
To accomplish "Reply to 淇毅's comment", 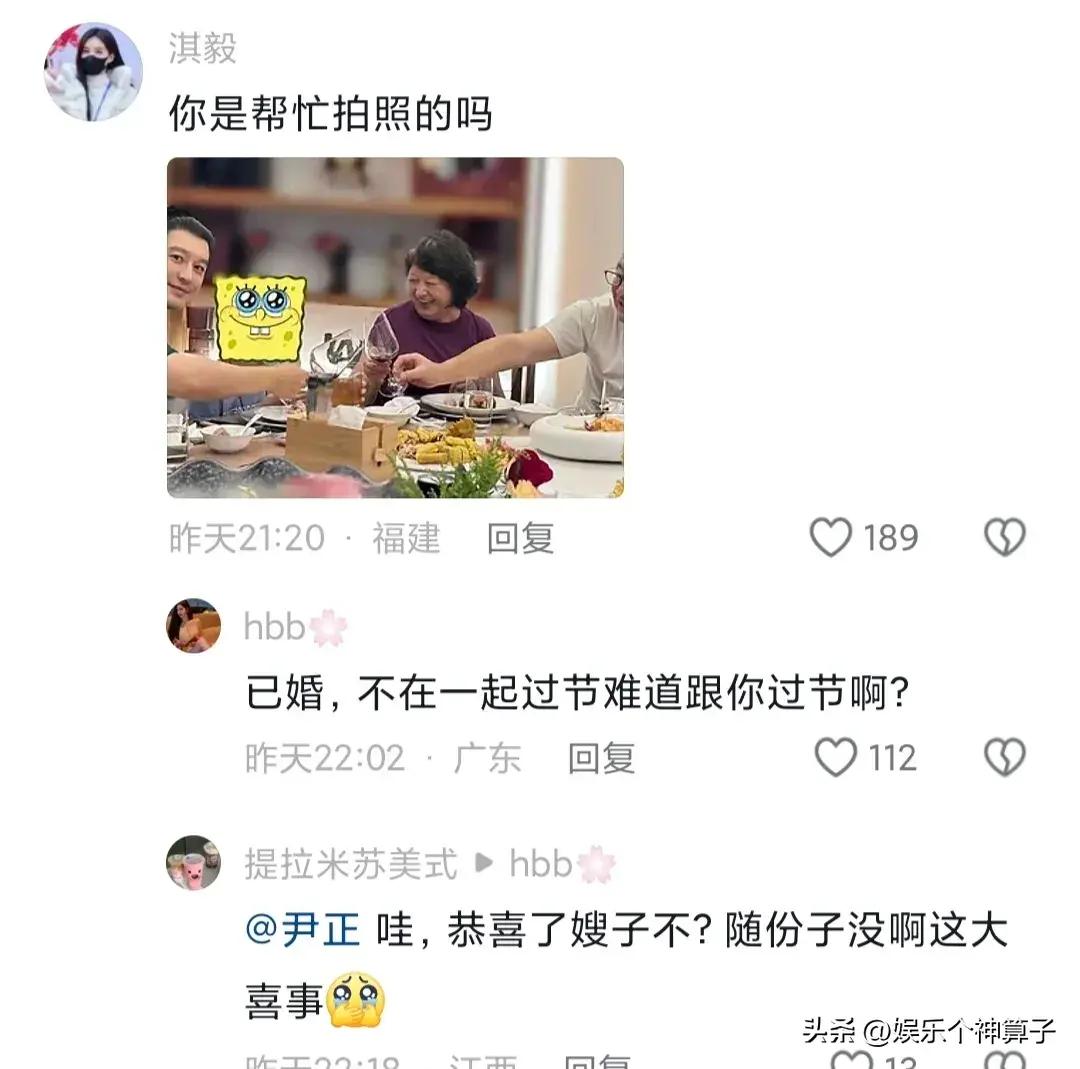I will pos(520,539).
